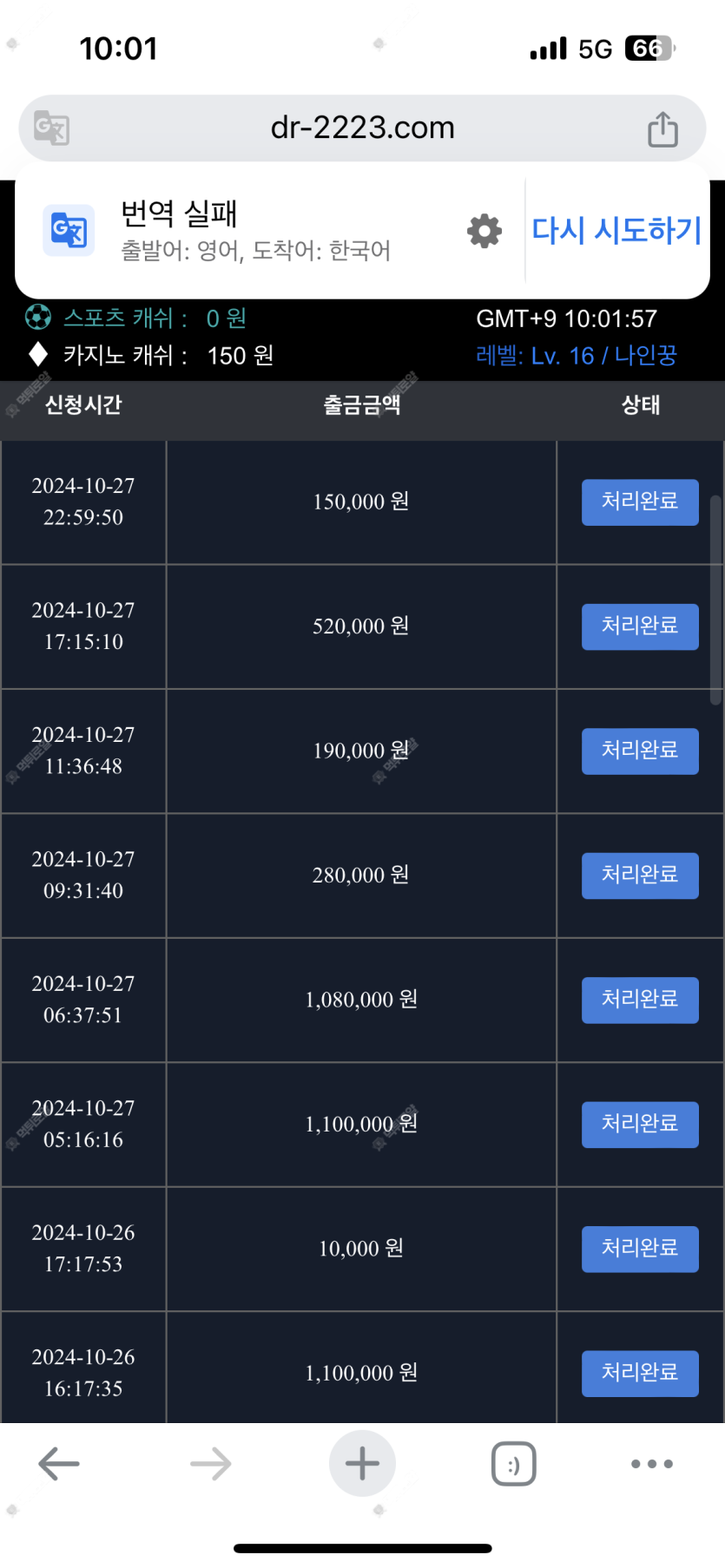Tap 처리완료 for the 150,000 원 withdrawal
The image size is (725, 1568).
click(640, 502)
